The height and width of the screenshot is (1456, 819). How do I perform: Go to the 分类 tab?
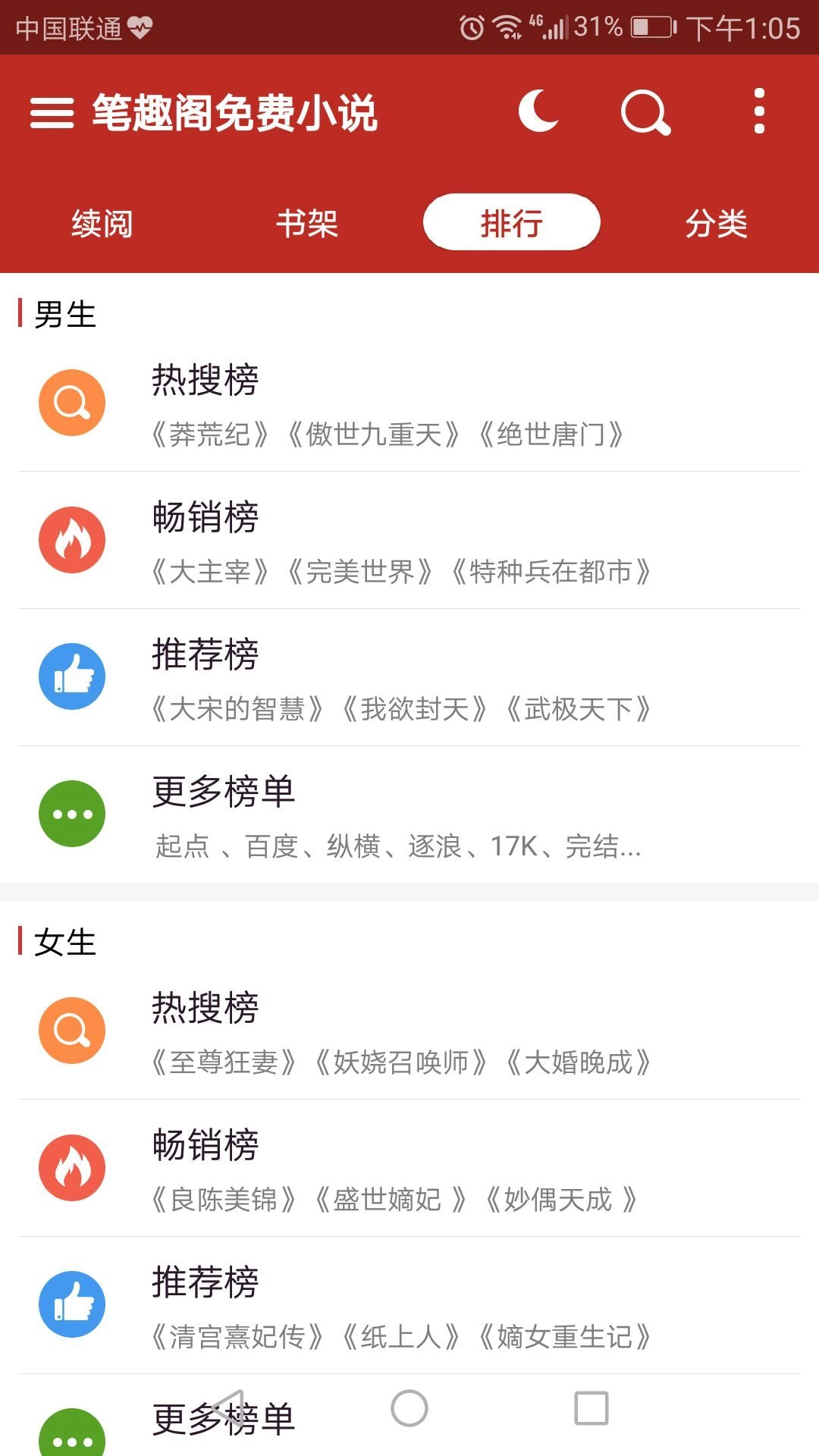click(x=717, y=223)
